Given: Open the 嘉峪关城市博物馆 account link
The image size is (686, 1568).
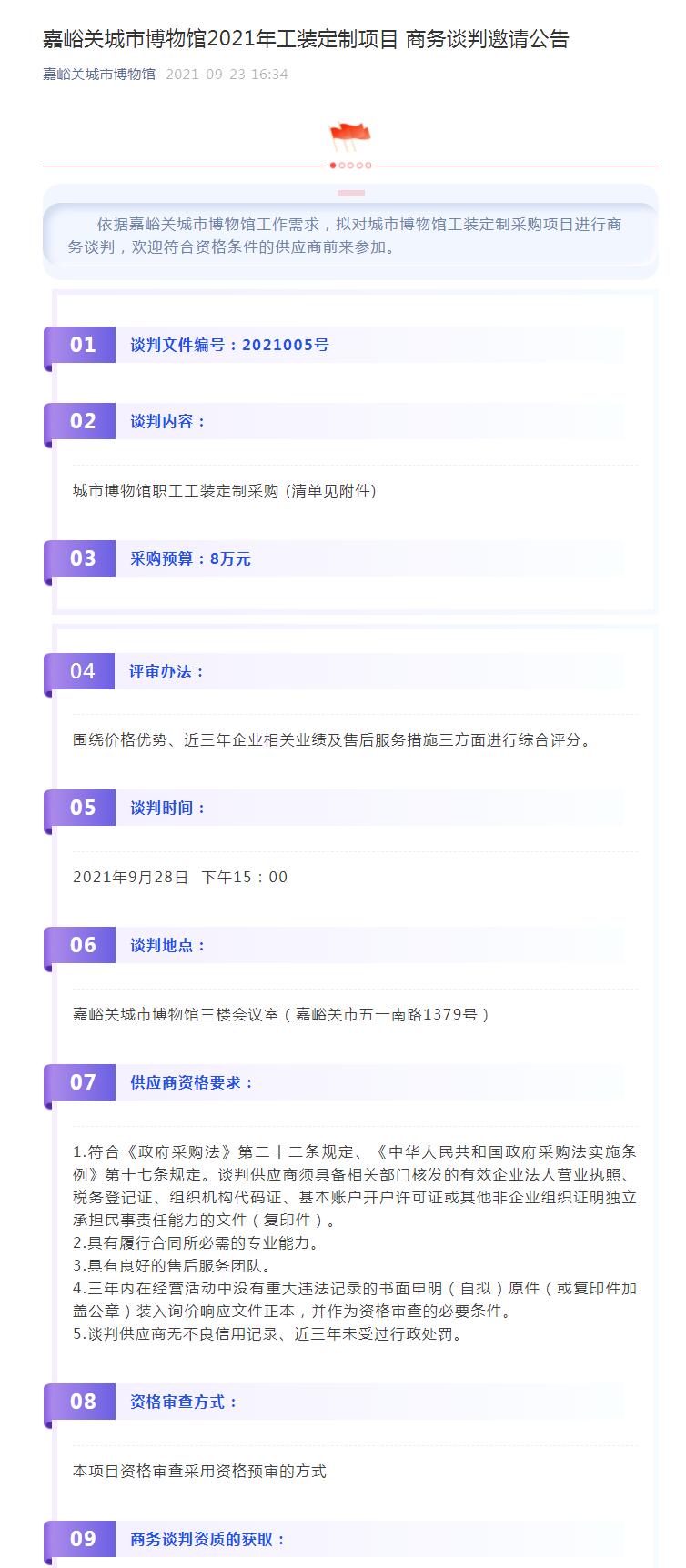Looking at the screenshot, I should pos(99,74).
